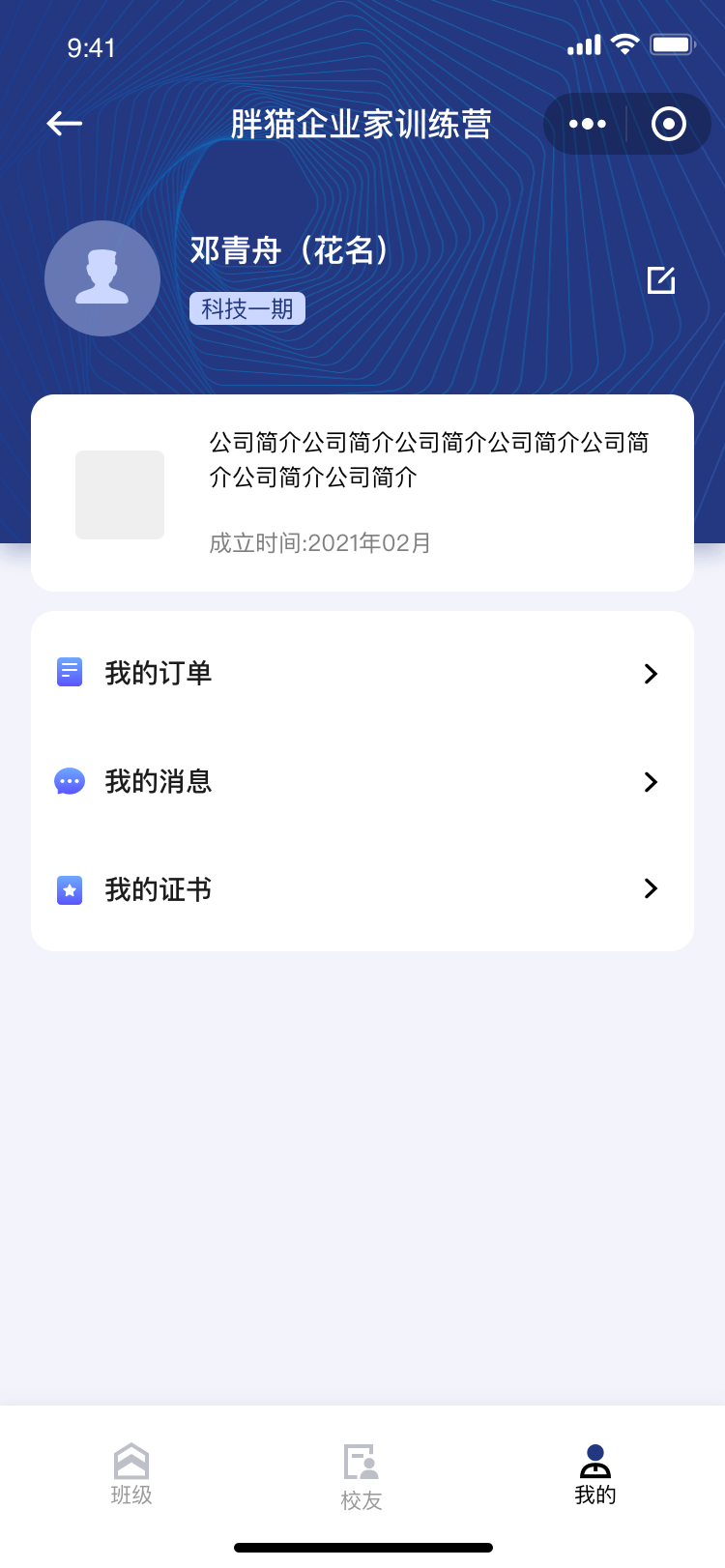The height and width of the screenshot is (1568, 725).
Task: Close the mini program via circle icon
Action: point(669,124)
